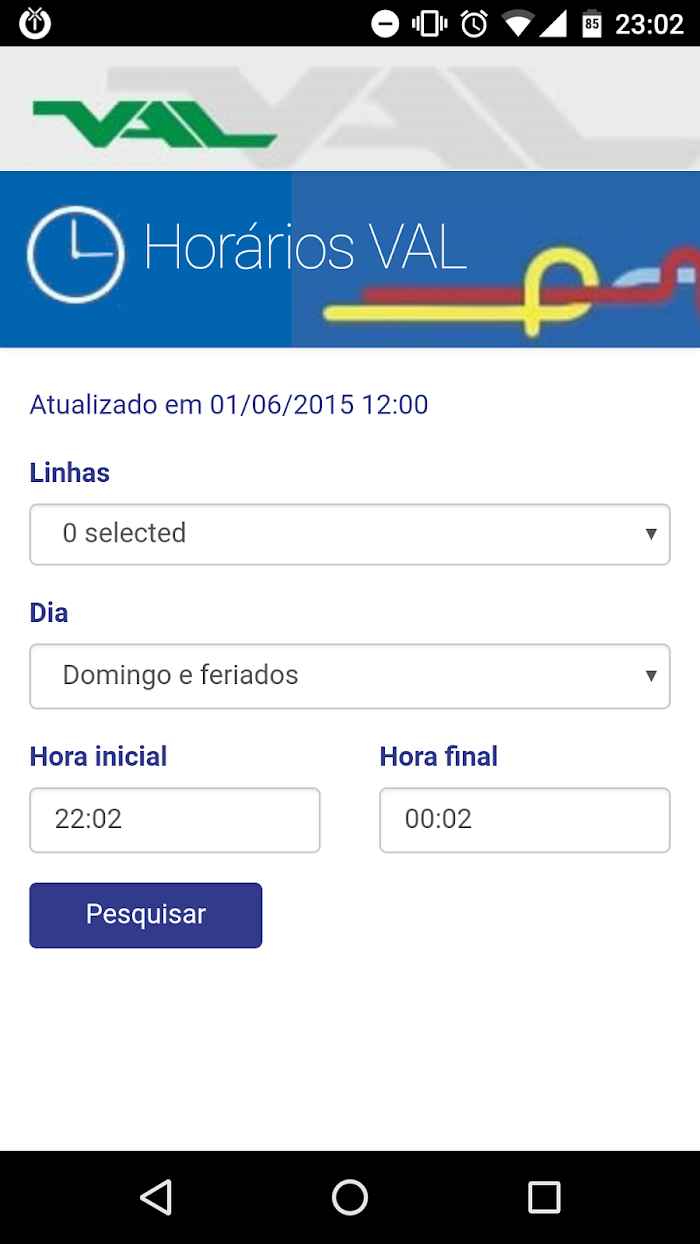
Task: Open the Linhas dropdown
Action: tap(350, 534)
